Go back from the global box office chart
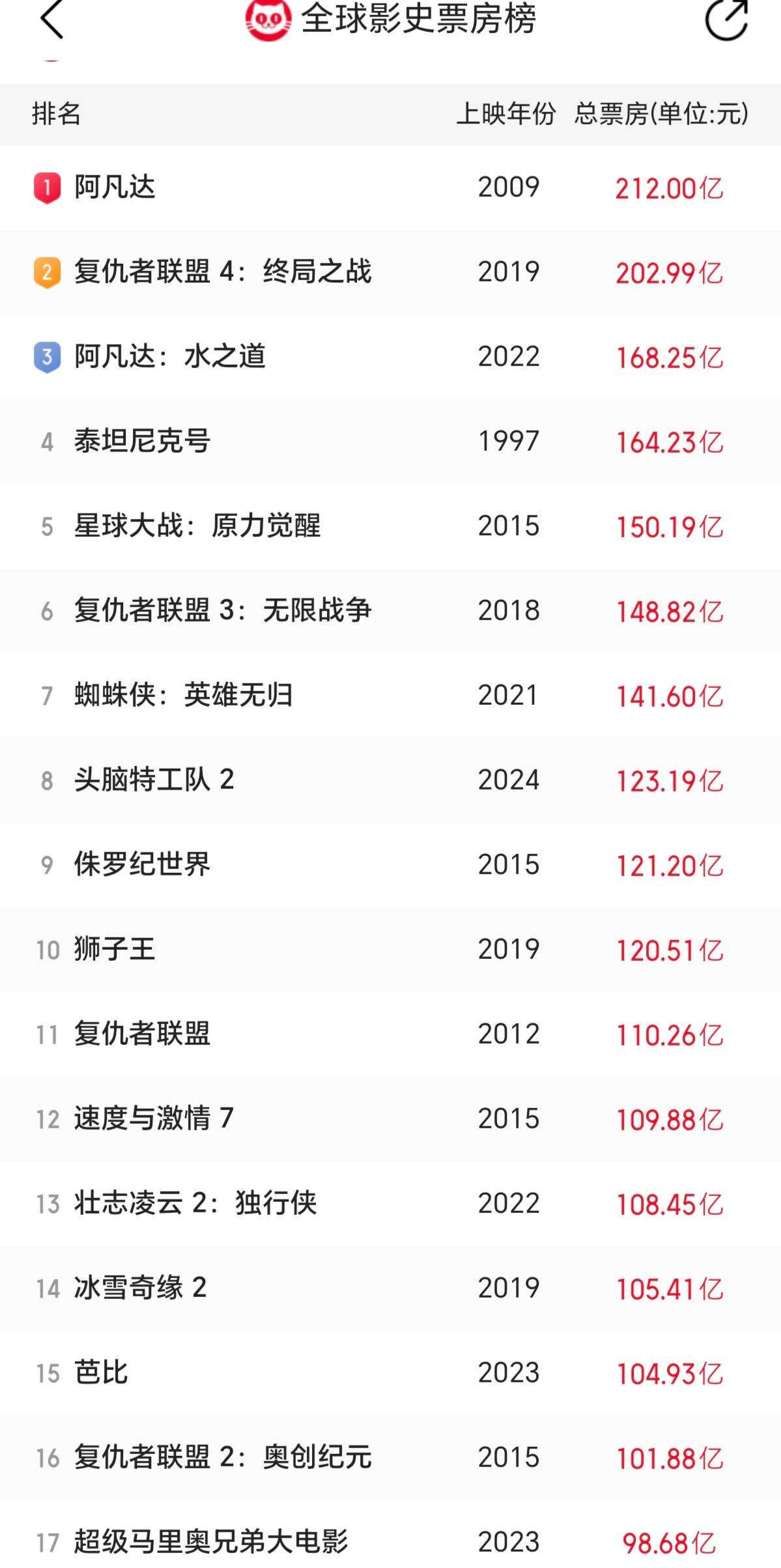Viewport: 781px width, 1568px height. click(x=51, y=20)
